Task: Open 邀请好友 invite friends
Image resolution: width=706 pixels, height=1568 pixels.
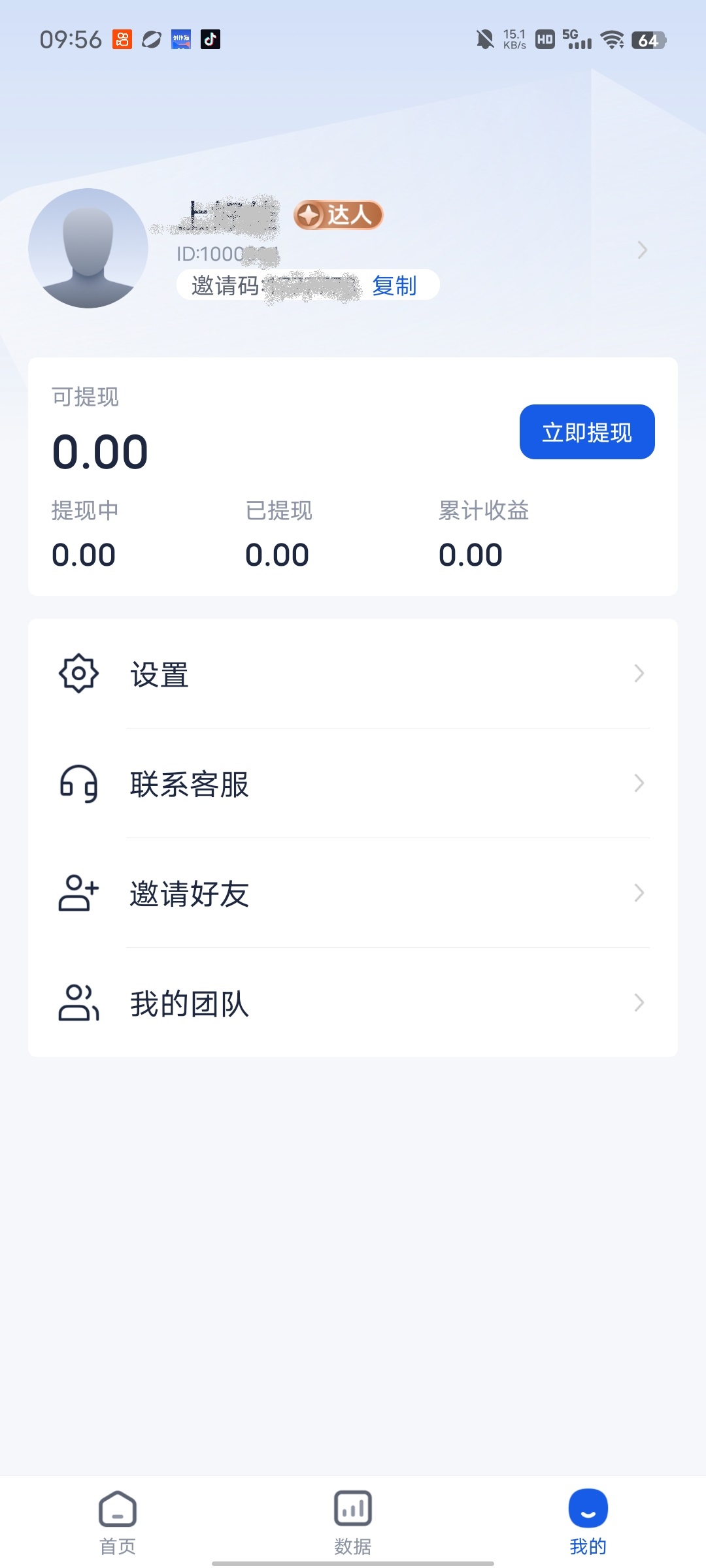Action: pyautogui.click(x=353, y=893)
